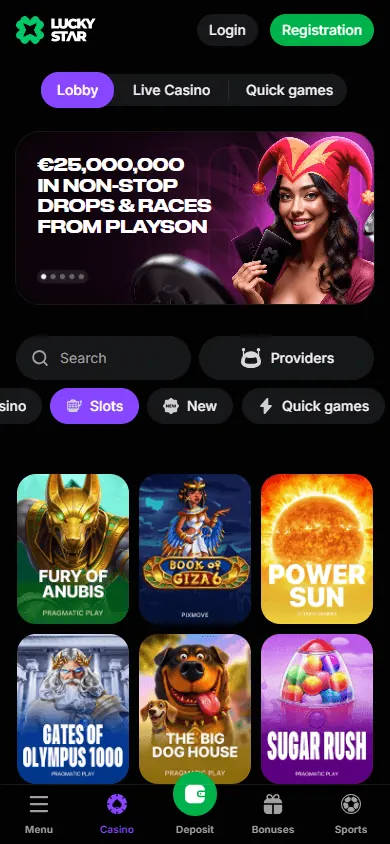Select the New games chip
This screenshot has width=390, height=844.
(190, 406)
